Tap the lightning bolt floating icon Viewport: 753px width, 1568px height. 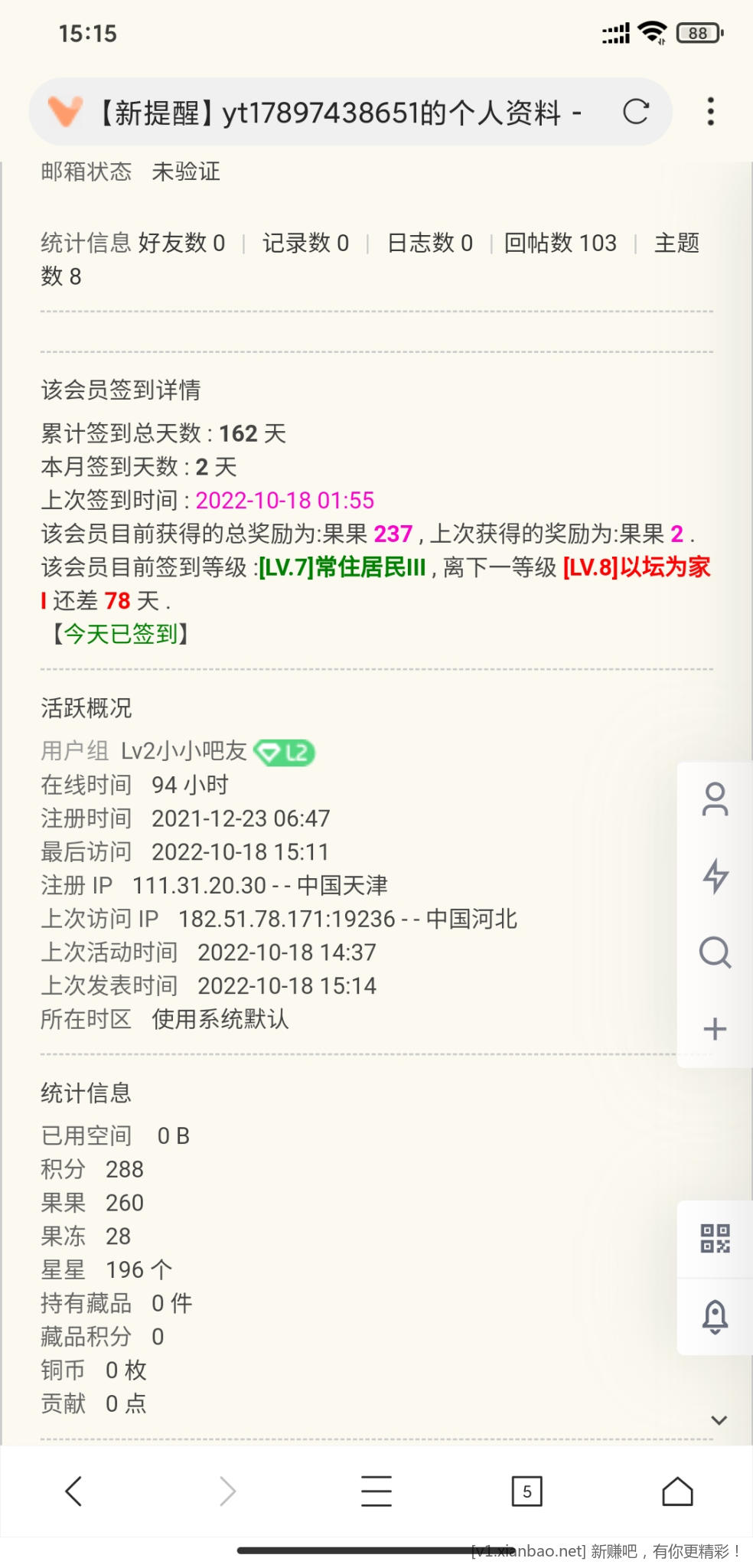[715, 876]
